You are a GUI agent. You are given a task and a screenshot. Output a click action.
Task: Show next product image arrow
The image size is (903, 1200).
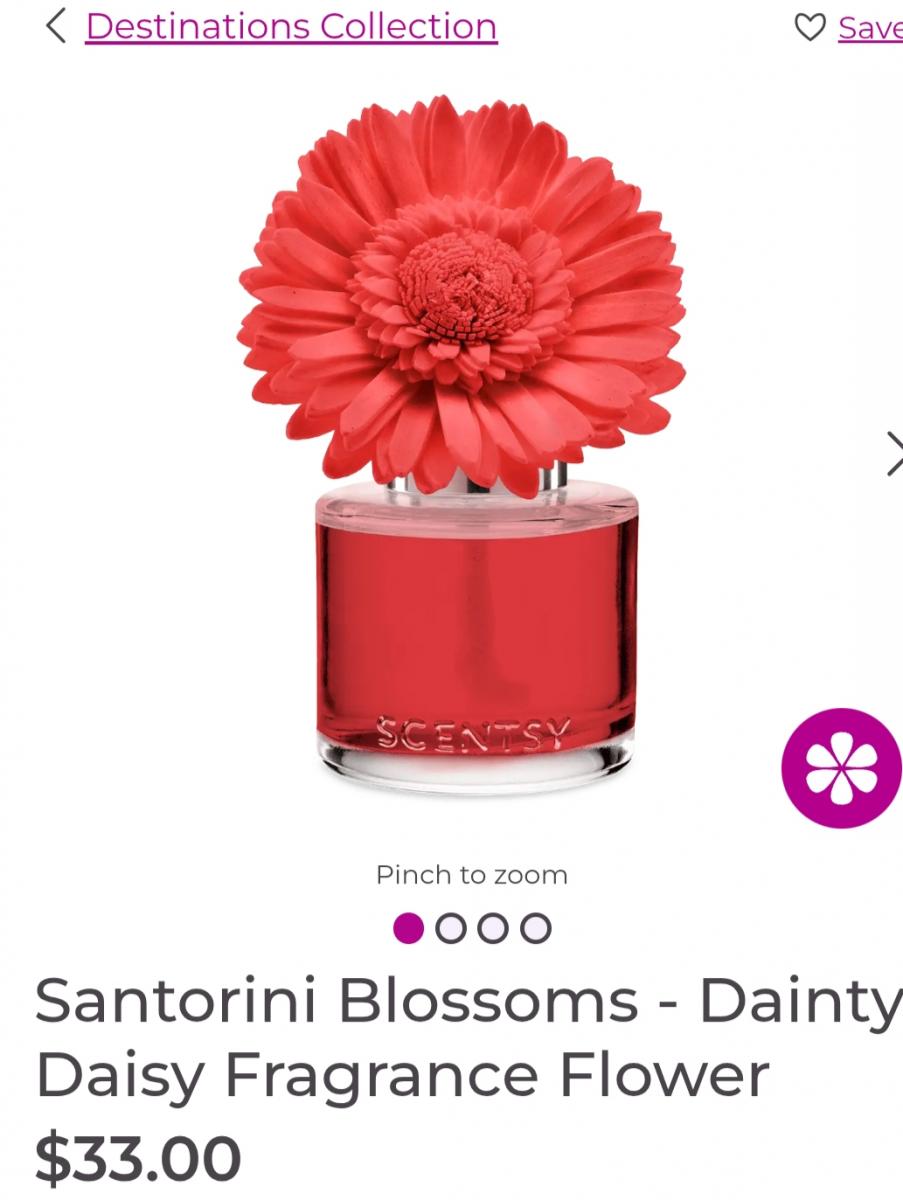click(893, 454)
